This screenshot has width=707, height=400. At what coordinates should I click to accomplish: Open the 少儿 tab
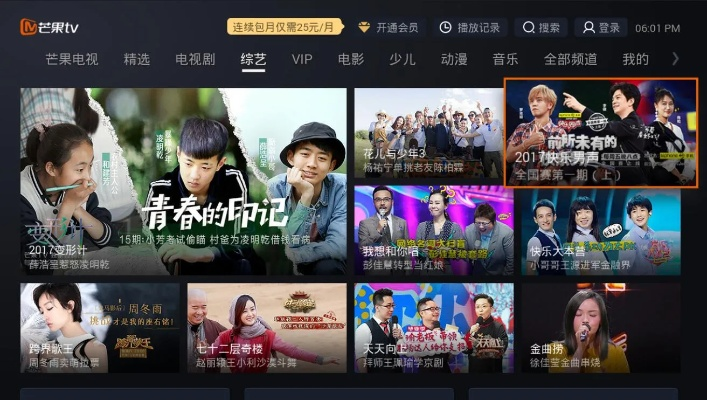402,59
